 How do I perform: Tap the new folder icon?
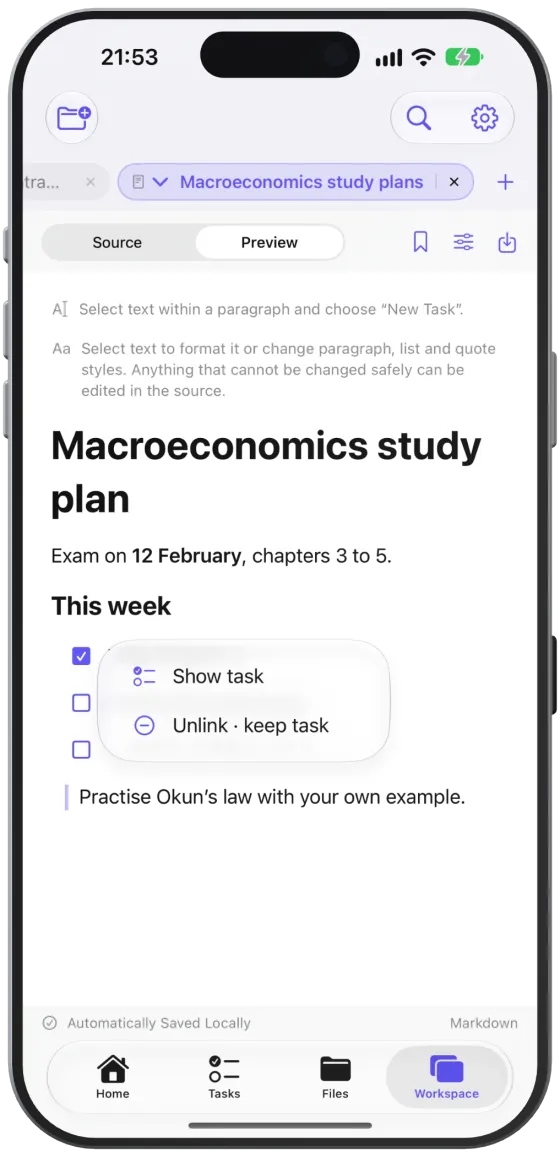(x=72, y=117)
